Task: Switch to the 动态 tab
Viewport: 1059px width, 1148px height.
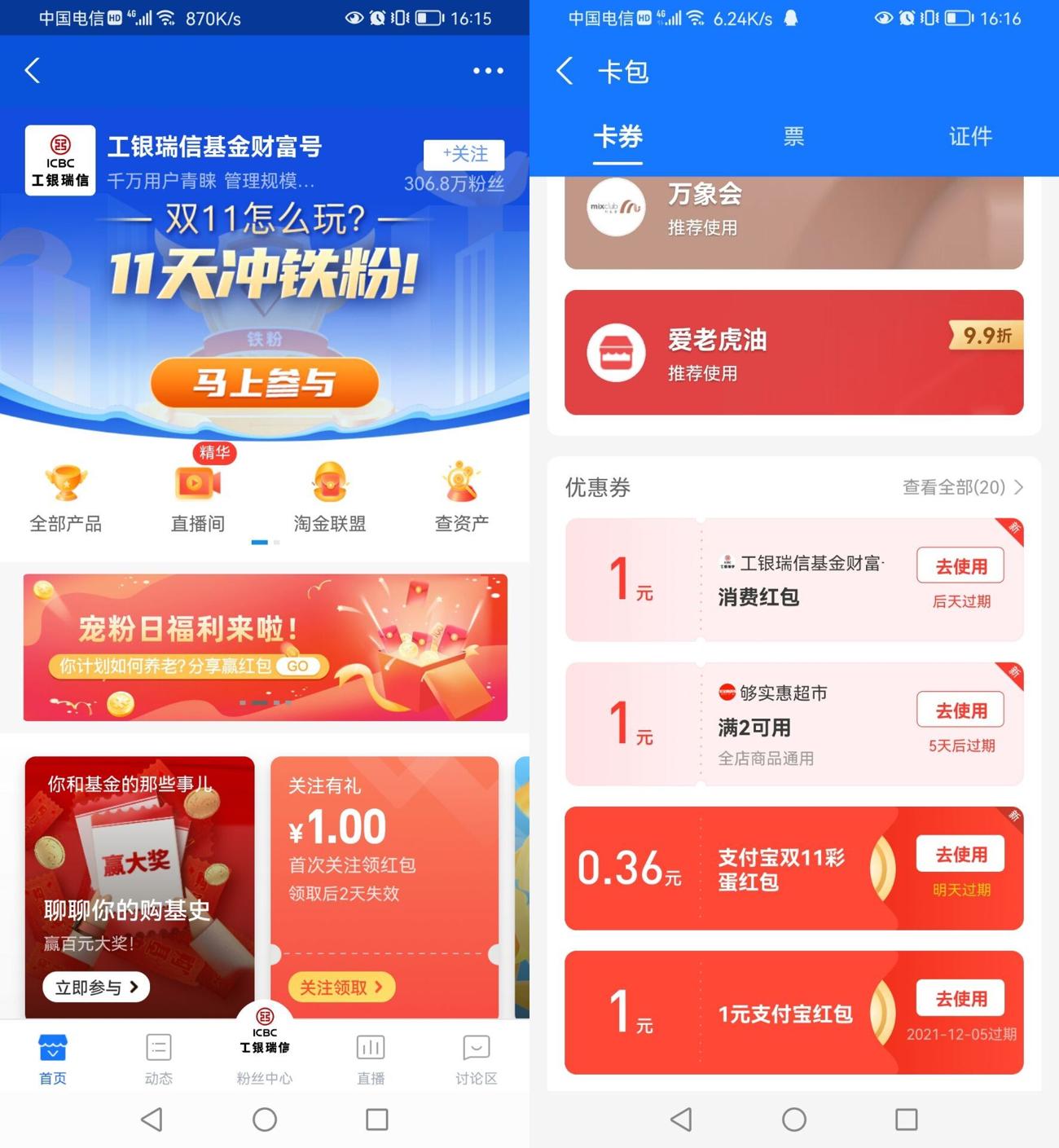Action: pyautogui.click(x=158, y=1058)
